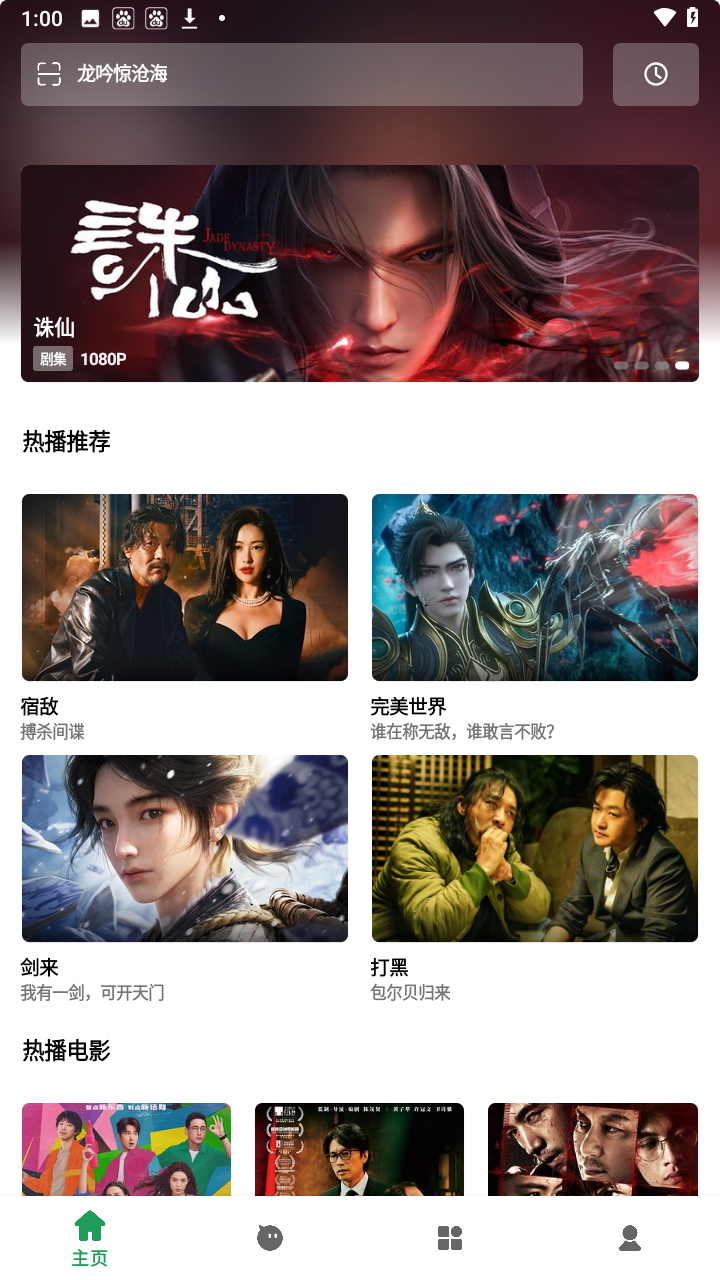Screen dimensions: 720x1280
Task: Open the 完美世界 title link
Action: (x=405, y=706)
